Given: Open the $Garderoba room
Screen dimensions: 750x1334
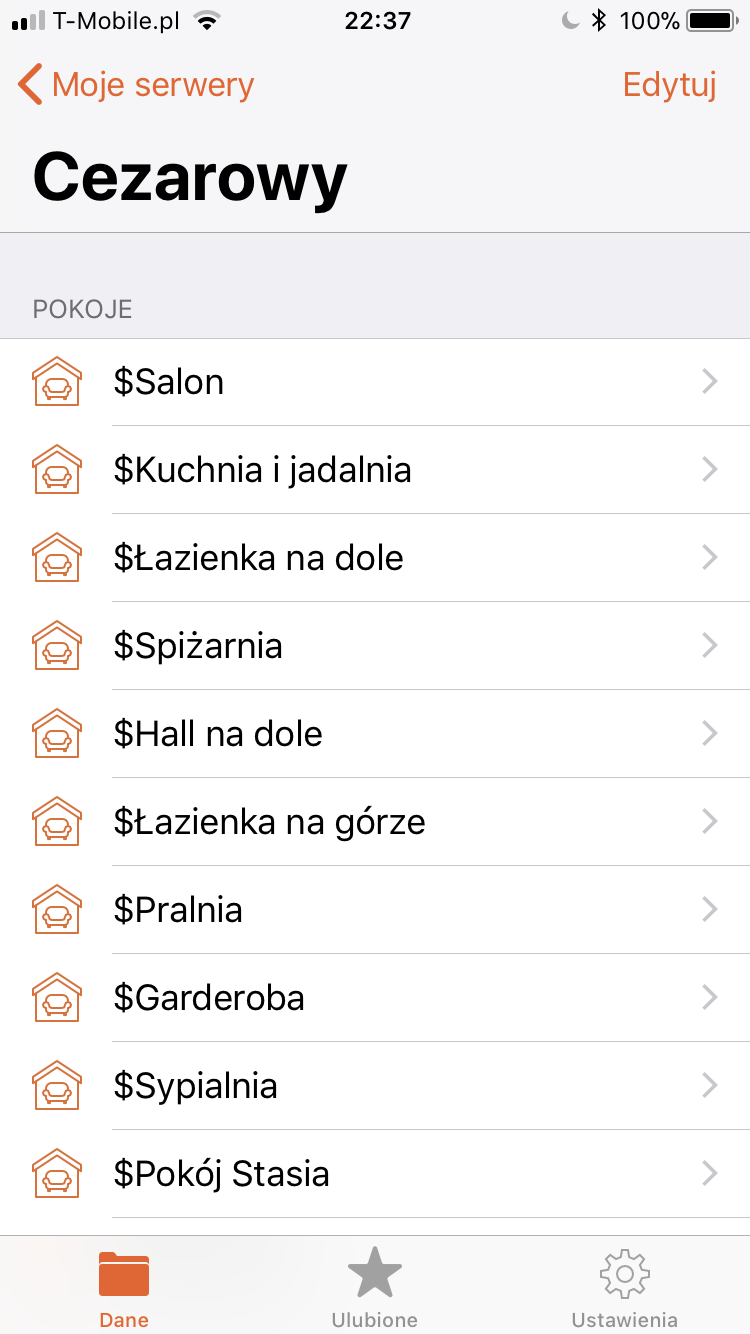Looking at the screenshot, I should tap(375, 998).
